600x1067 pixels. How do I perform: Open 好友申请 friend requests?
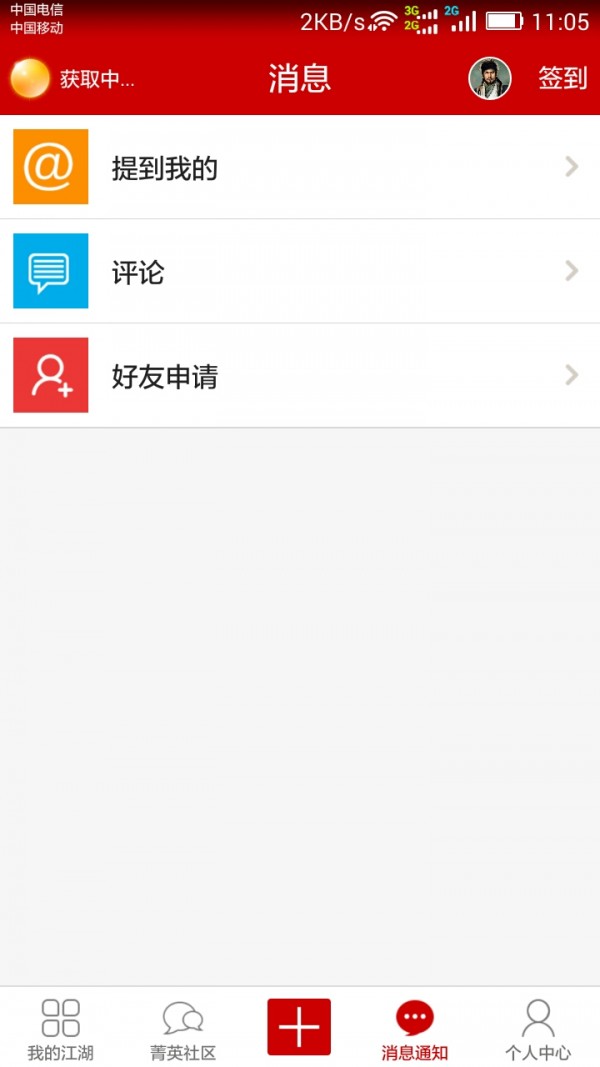point(300,375)
